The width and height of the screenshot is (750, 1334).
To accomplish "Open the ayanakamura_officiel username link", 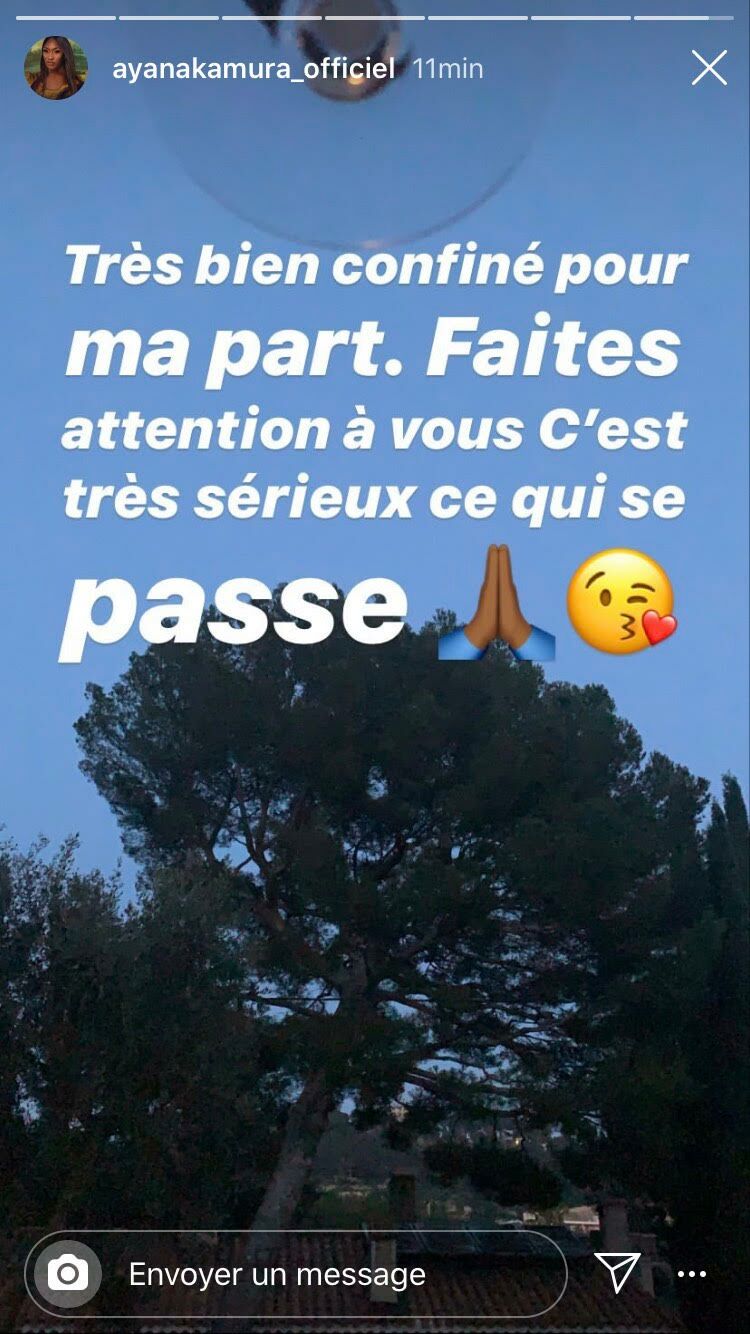I will (253, 68).
